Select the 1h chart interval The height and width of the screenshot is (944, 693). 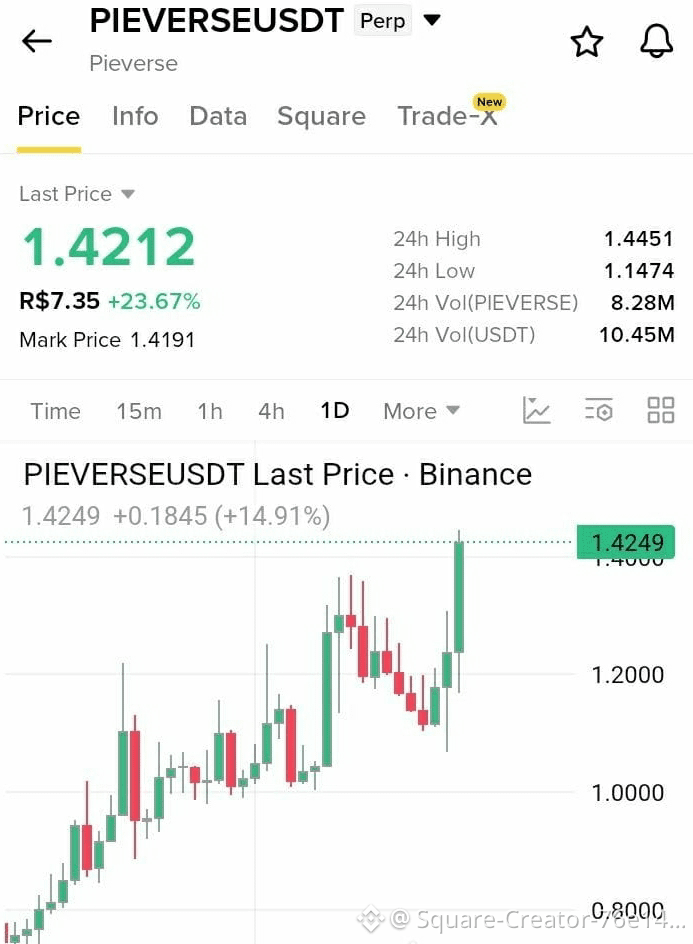tap(210, 411)
